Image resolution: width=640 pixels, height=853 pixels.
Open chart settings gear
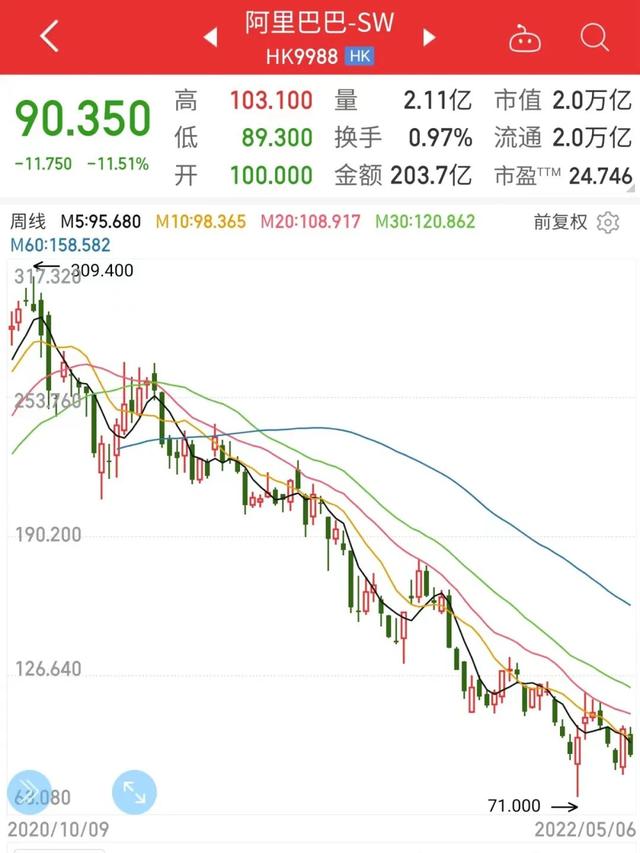[x=607, y=222]
